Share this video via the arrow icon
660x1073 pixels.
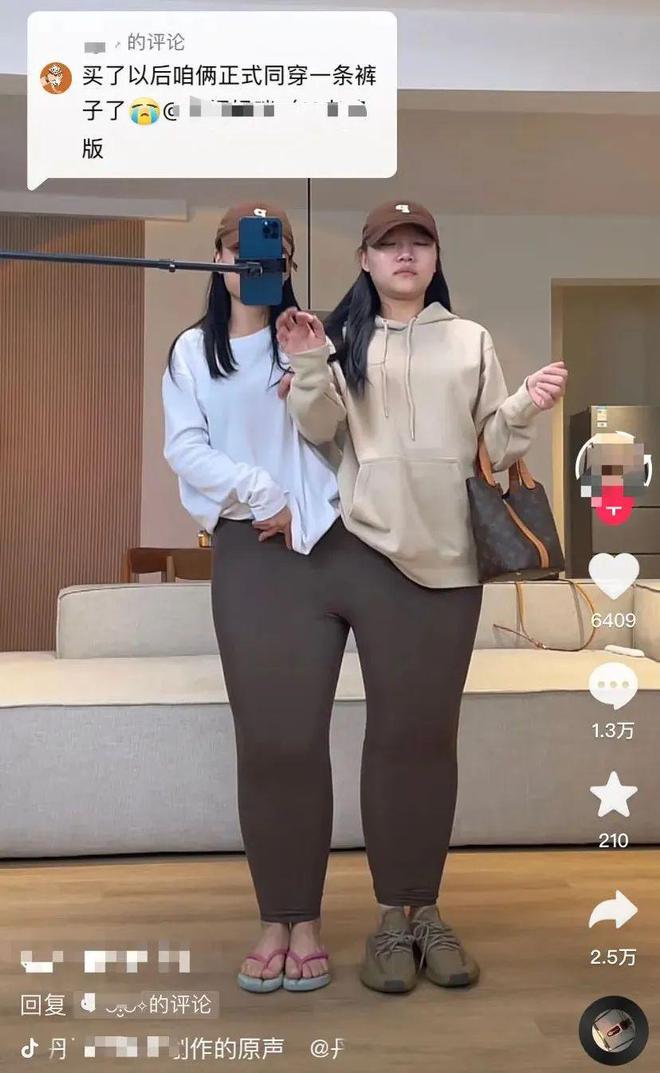(613, 909)
